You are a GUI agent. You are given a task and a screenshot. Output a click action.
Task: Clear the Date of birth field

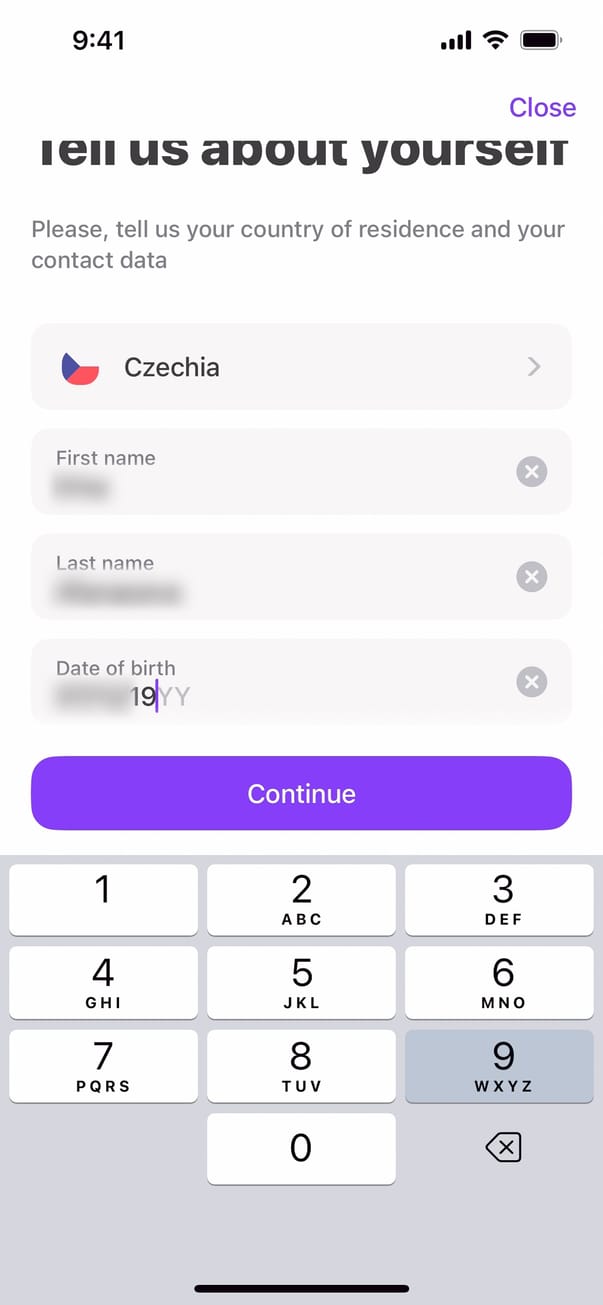[x=531, y=682]
